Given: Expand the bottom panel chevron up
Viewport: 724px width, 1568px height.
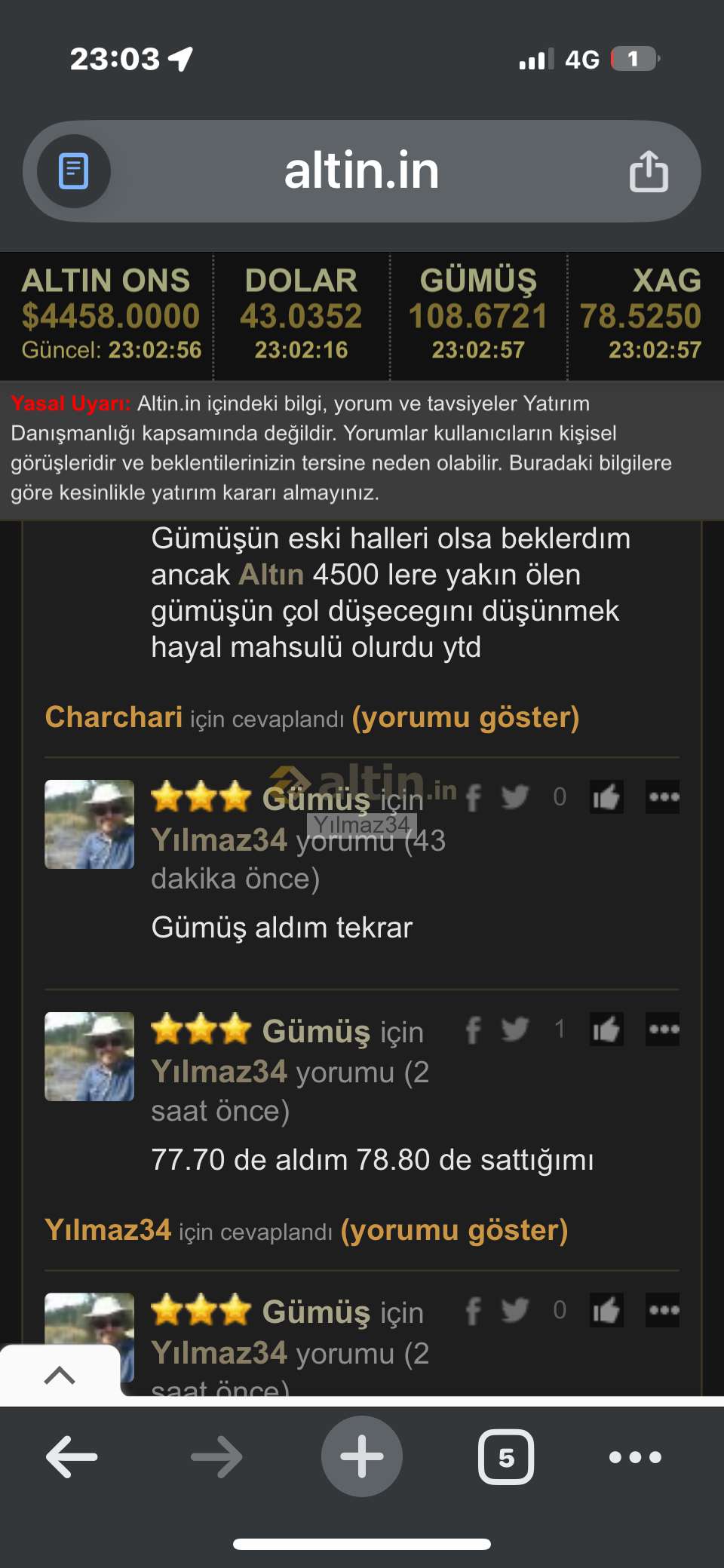Looking at the screenshot, I should tap(60, 1375).
